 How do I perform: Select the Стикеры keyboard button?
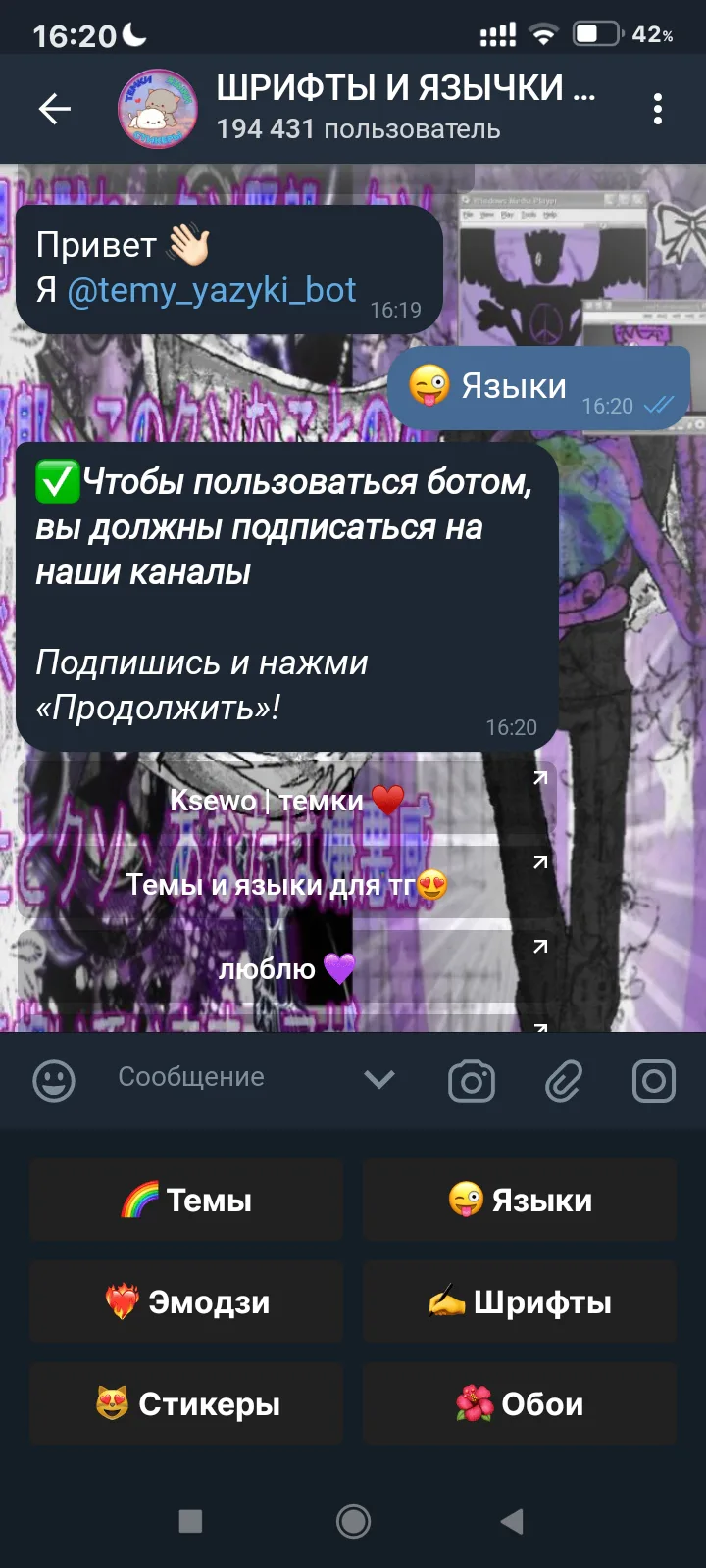pos(186,1404)
